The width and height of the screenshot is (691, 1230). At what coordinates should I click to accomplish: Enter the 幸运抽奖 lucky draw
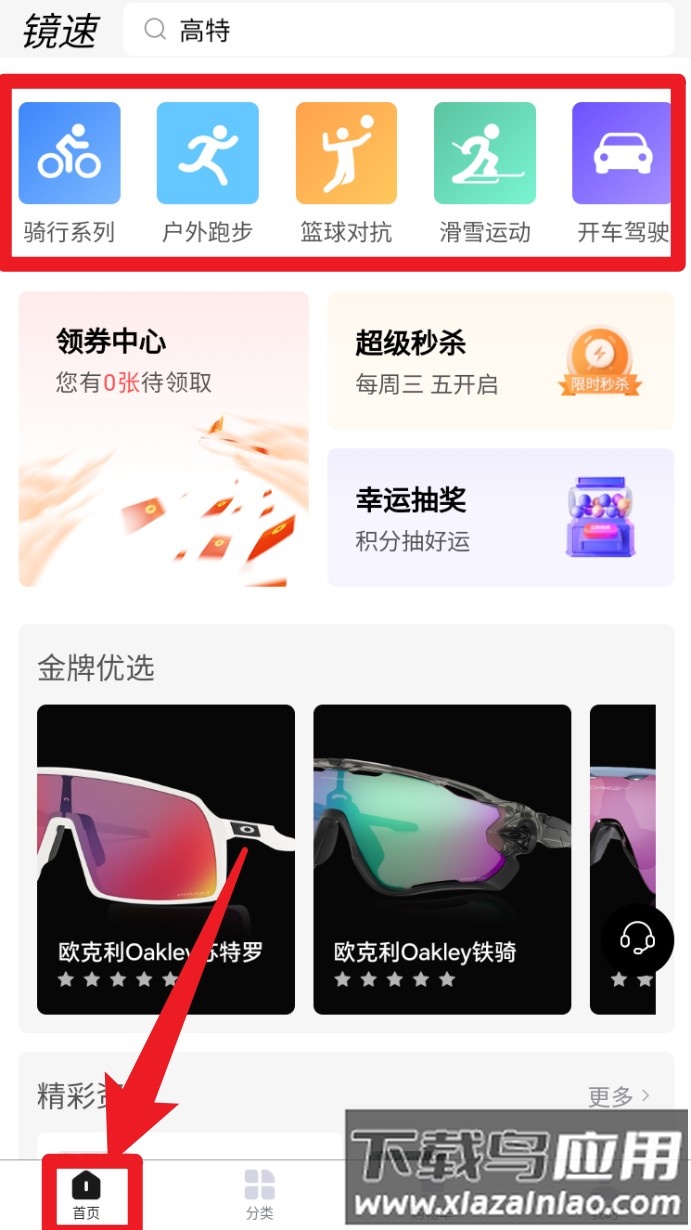click(500, 517)
